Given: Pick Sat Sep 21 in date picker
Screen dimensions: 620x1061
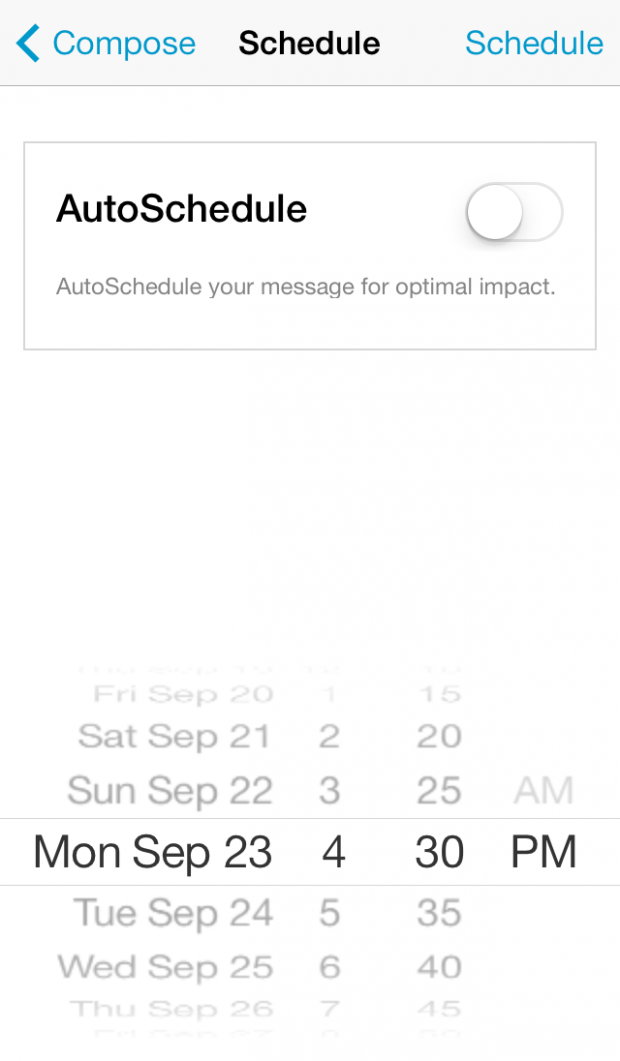Looking at the screenshot, I should click(x=174, y=737).
